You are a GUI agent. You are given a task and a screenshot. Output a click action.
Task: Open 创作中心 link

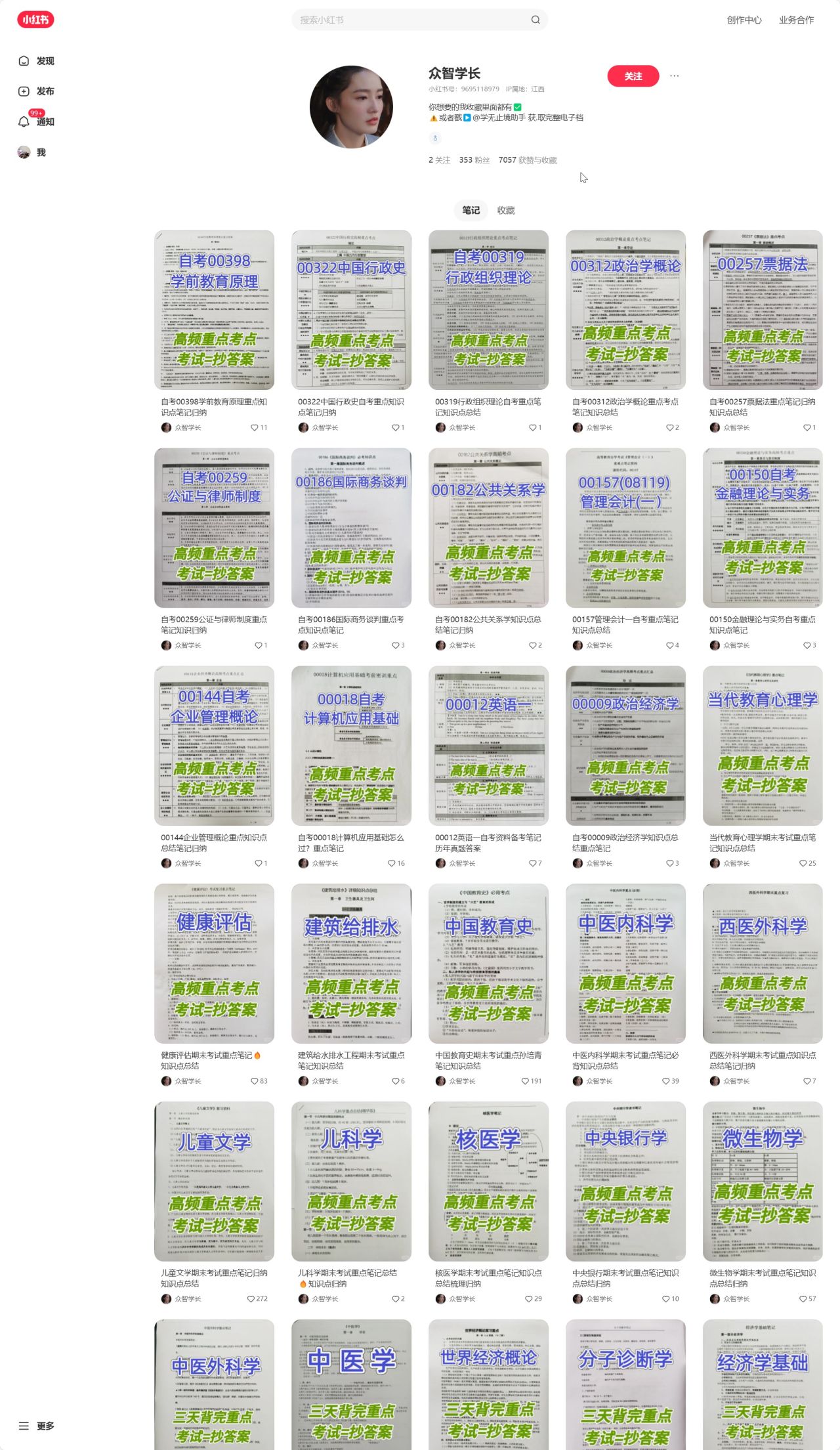(744, 20)
